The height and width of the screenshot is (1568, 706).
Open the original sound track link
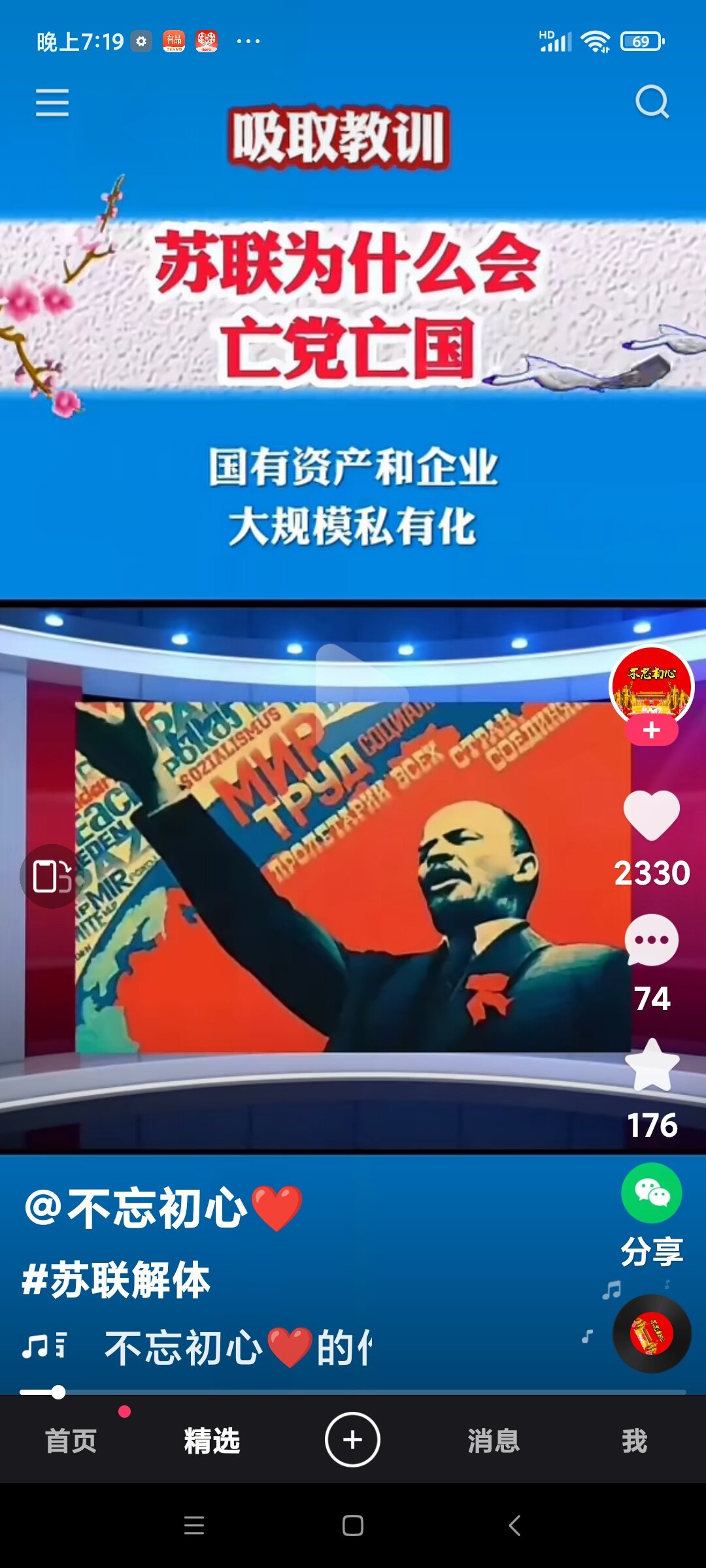tap(239, 1347)
